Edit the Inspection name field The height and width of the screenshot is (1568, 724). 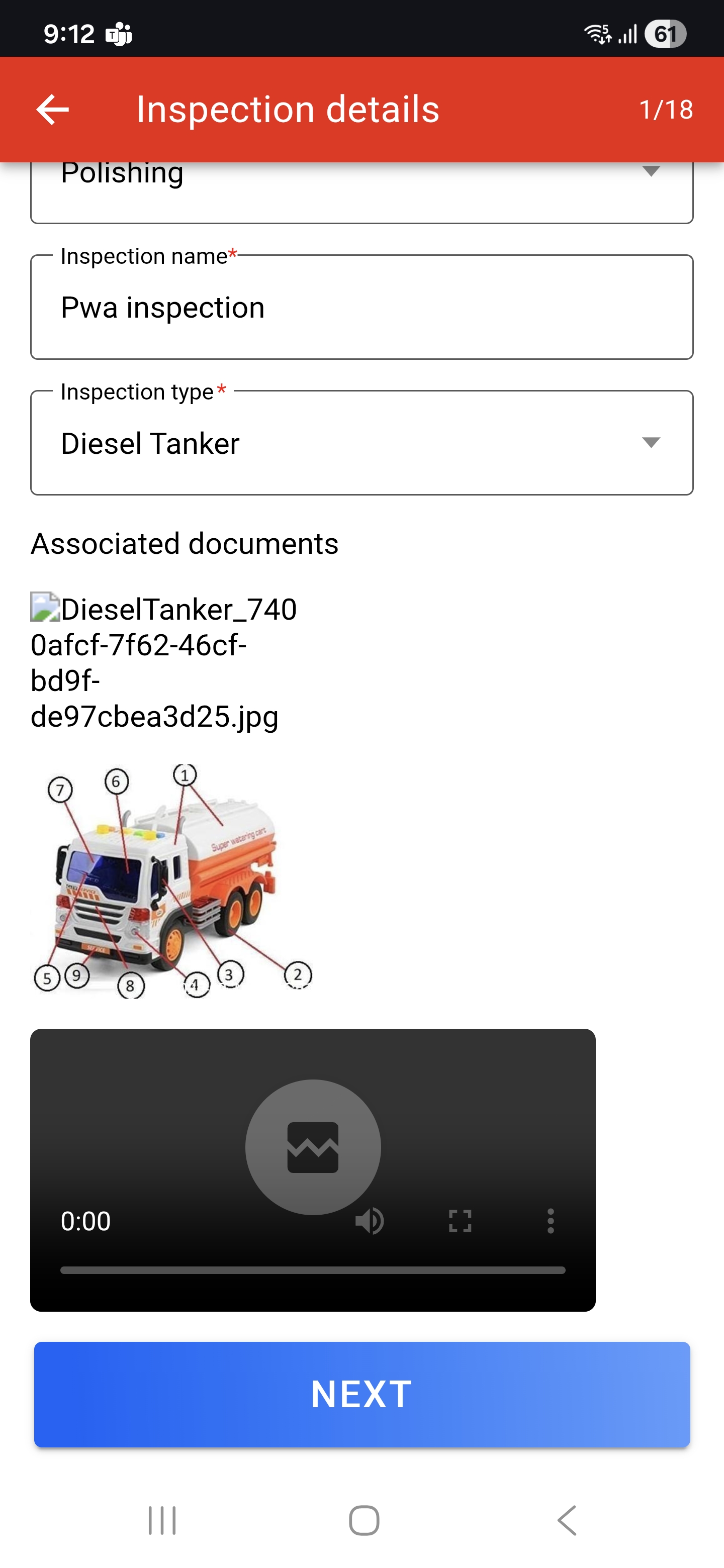click(361, 308)
